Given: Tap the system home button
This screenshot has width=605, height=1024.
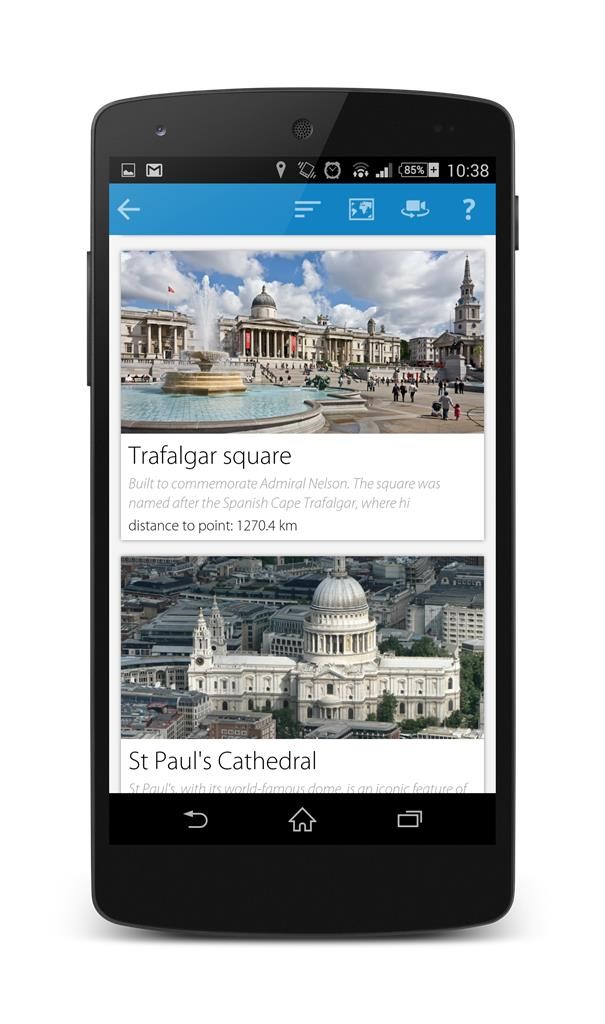Looking at the screenshot, I should coord(302,820).
